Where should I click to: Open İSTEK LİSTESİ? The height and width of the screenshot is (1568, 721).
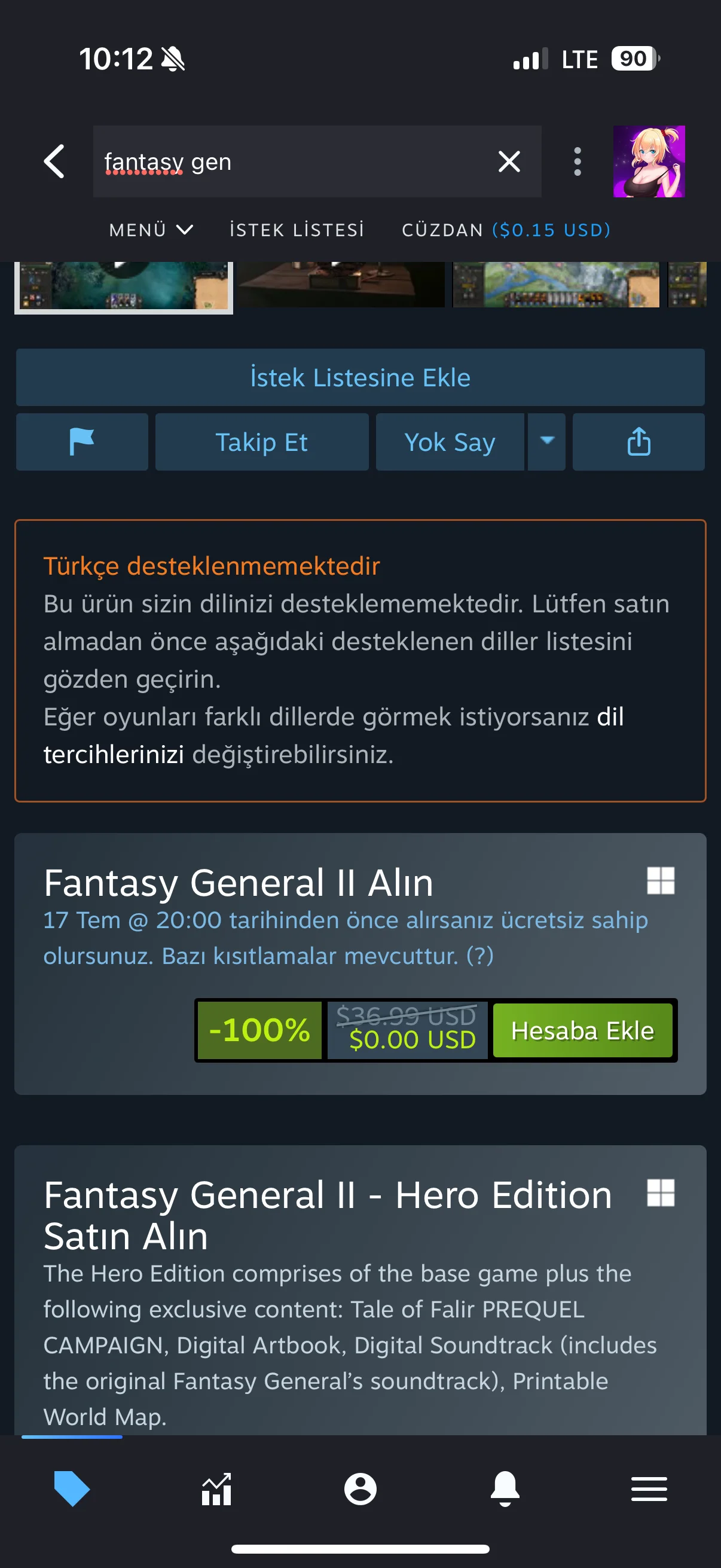click(297, 230)
